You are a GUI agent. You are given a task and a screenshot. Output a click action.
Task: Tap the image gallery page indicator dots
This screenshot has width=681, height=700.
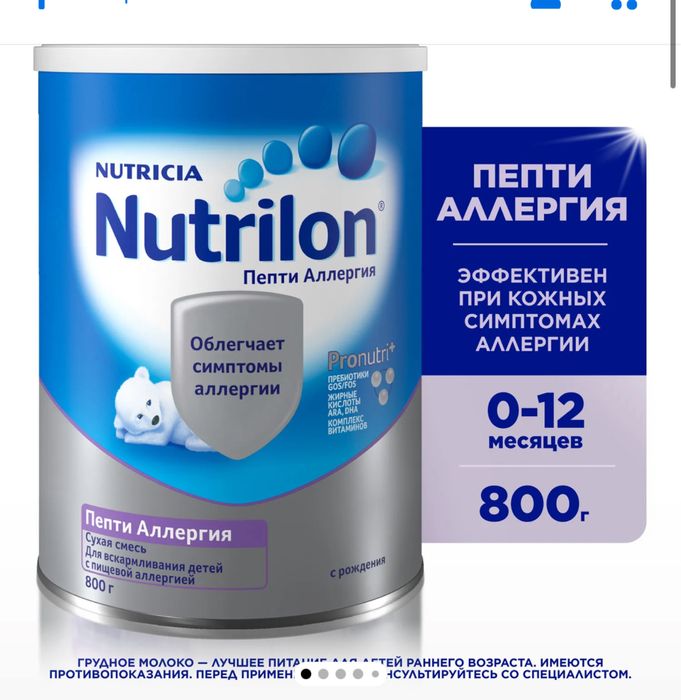point(340,674)
